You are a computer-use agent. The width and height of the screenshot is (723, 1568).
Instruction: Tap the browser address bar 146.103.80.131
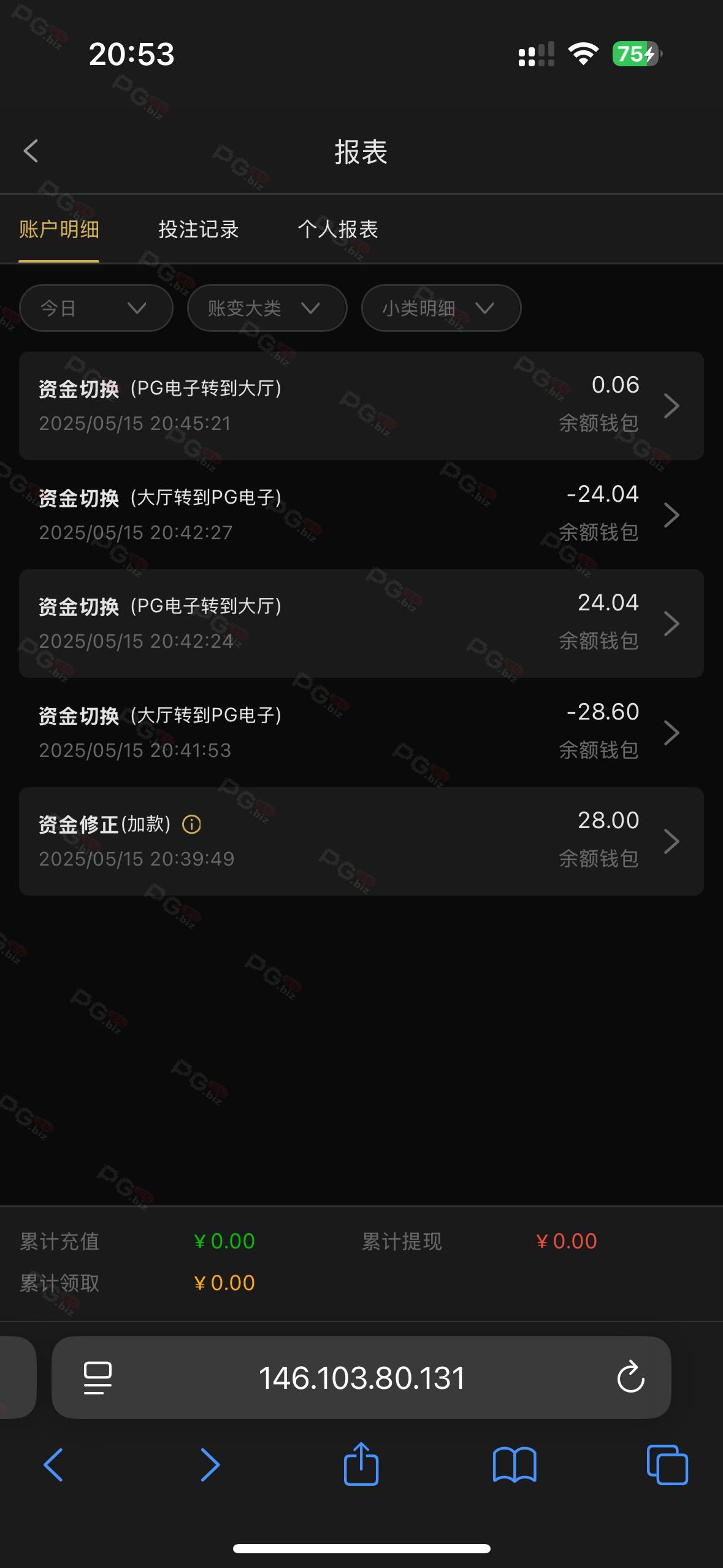[361, 1377]
